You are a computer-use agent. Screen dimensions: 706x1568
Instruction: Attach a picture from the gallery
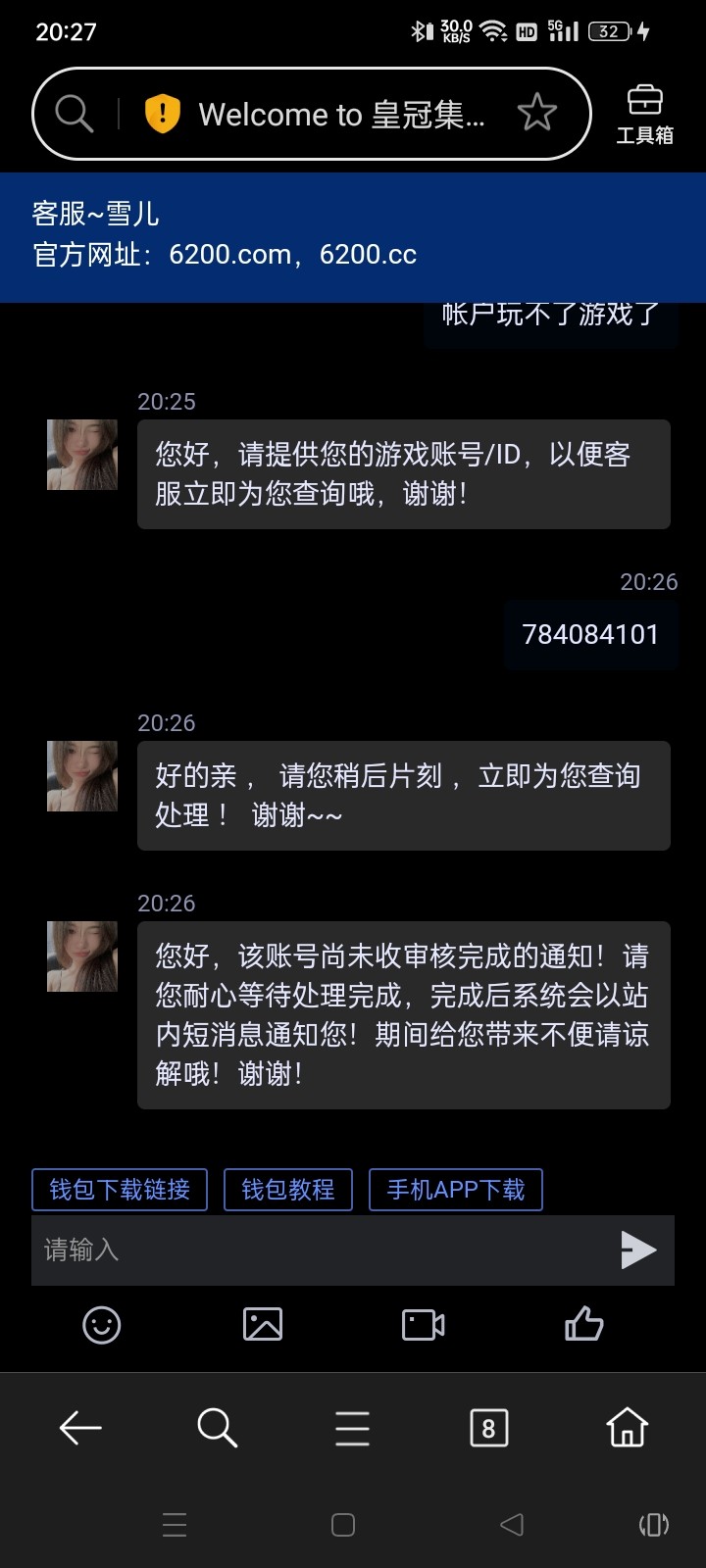(x=263, y=1325)
